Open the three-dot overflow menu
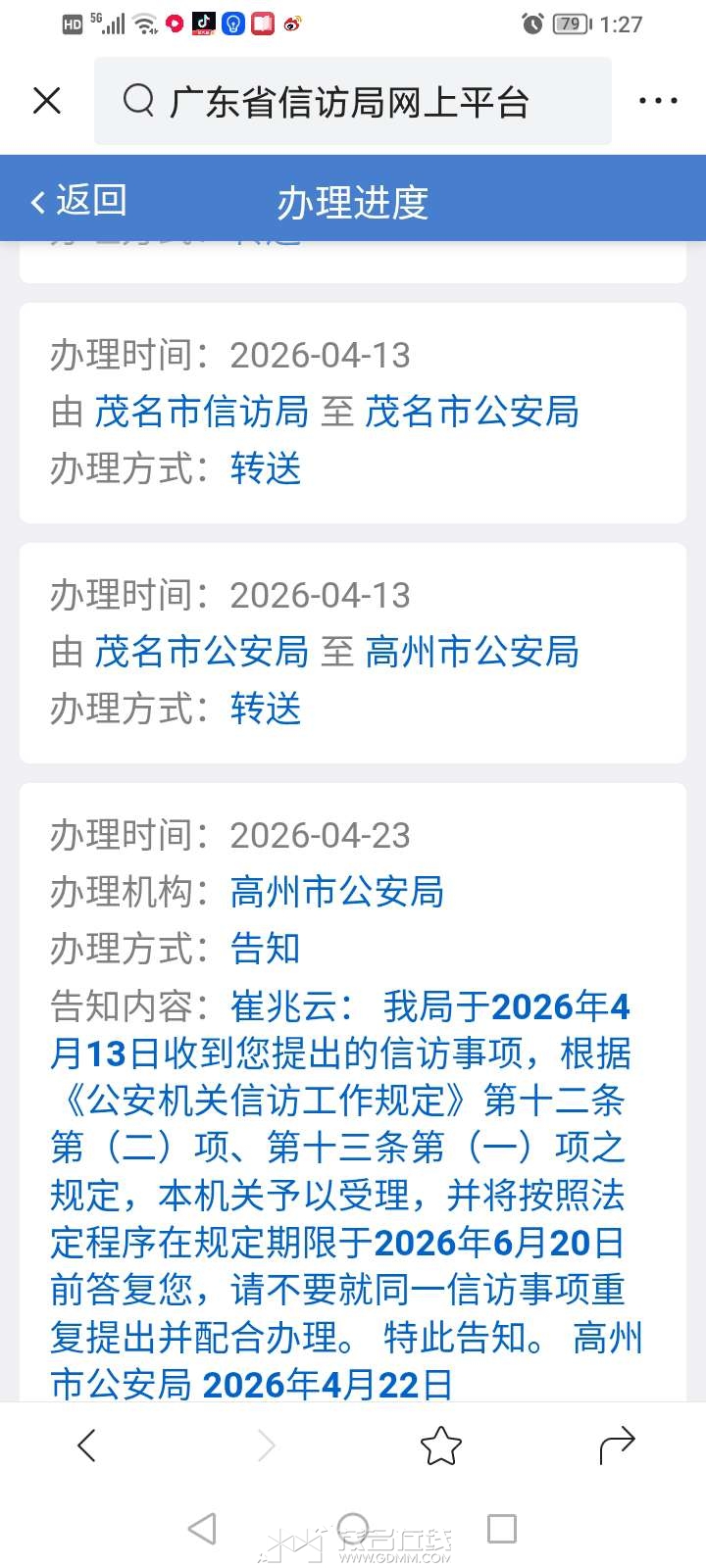 [658, 101]
